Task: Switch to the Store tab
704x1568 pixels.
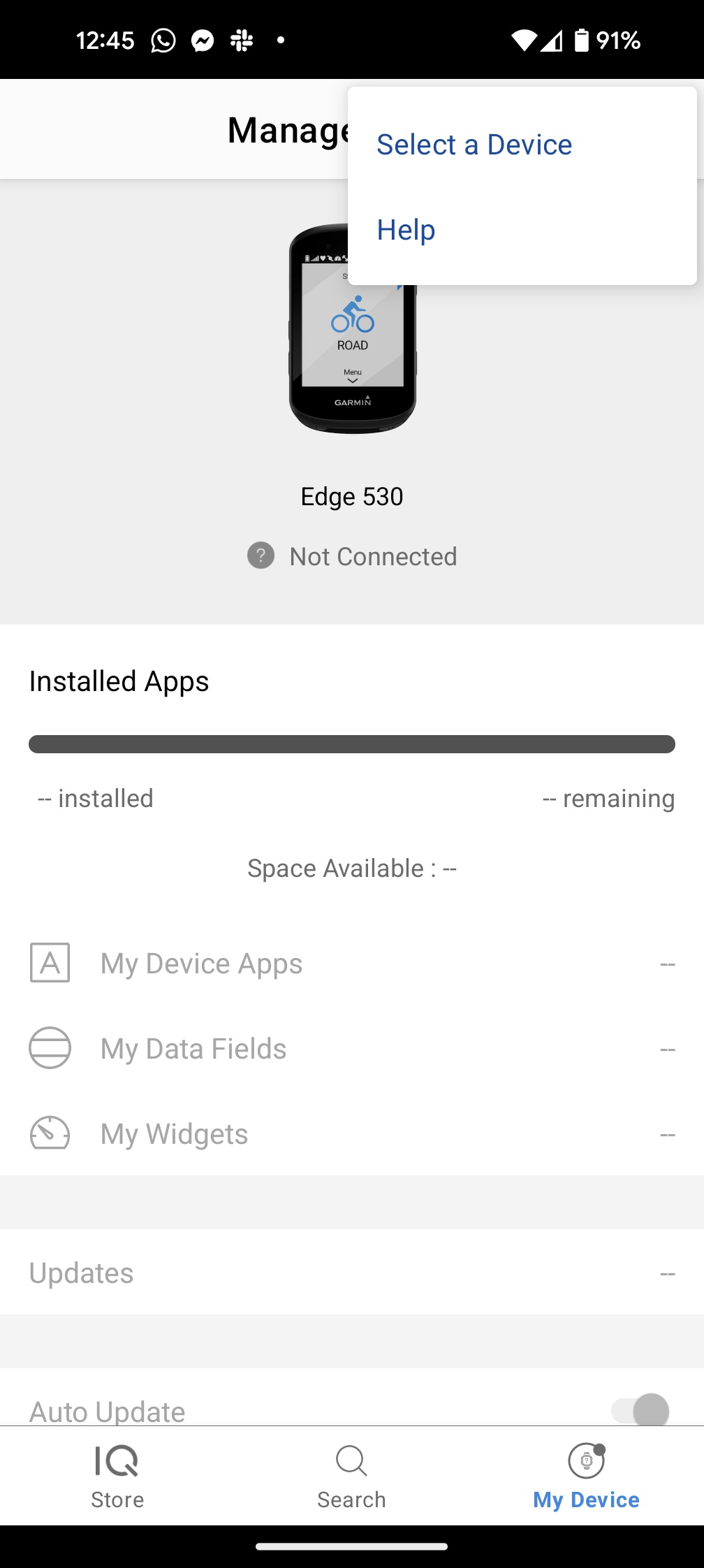Action: [x=117, y=1476]
